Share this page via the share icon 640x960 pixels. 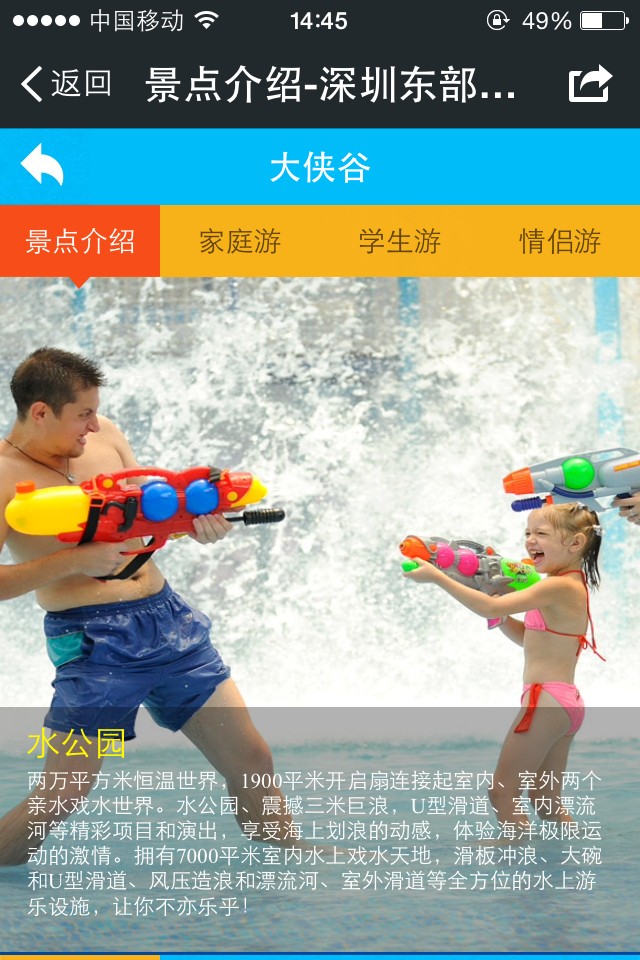(590, 84)
